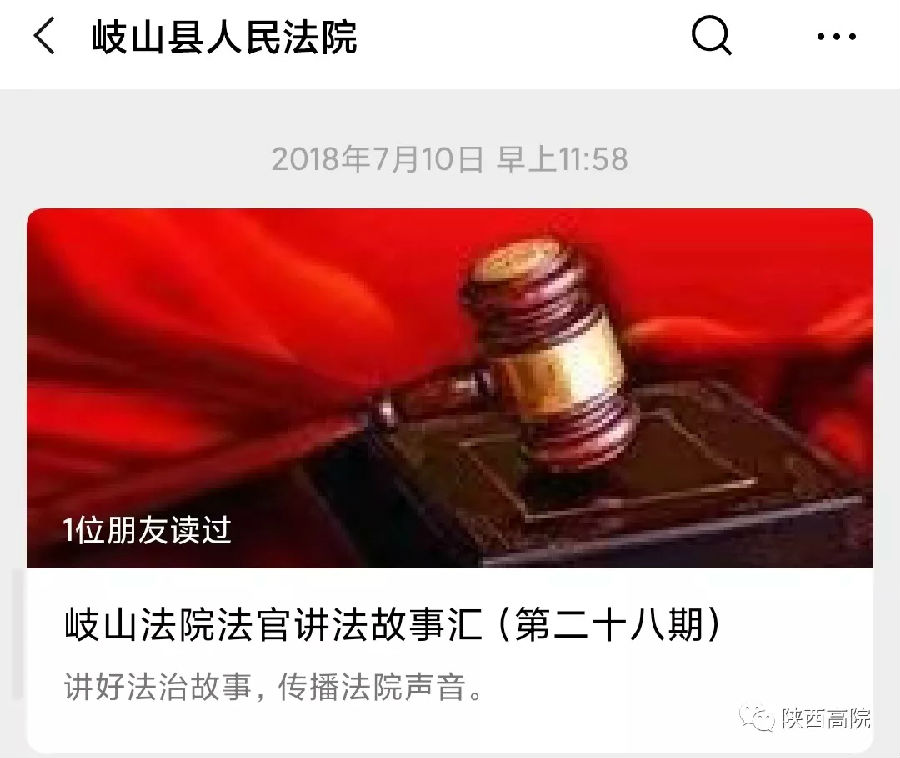The width and height of the screenshot is (900, 758).
Task: Go back from 岐山县人民法院 page
Action: pos(43,37)
